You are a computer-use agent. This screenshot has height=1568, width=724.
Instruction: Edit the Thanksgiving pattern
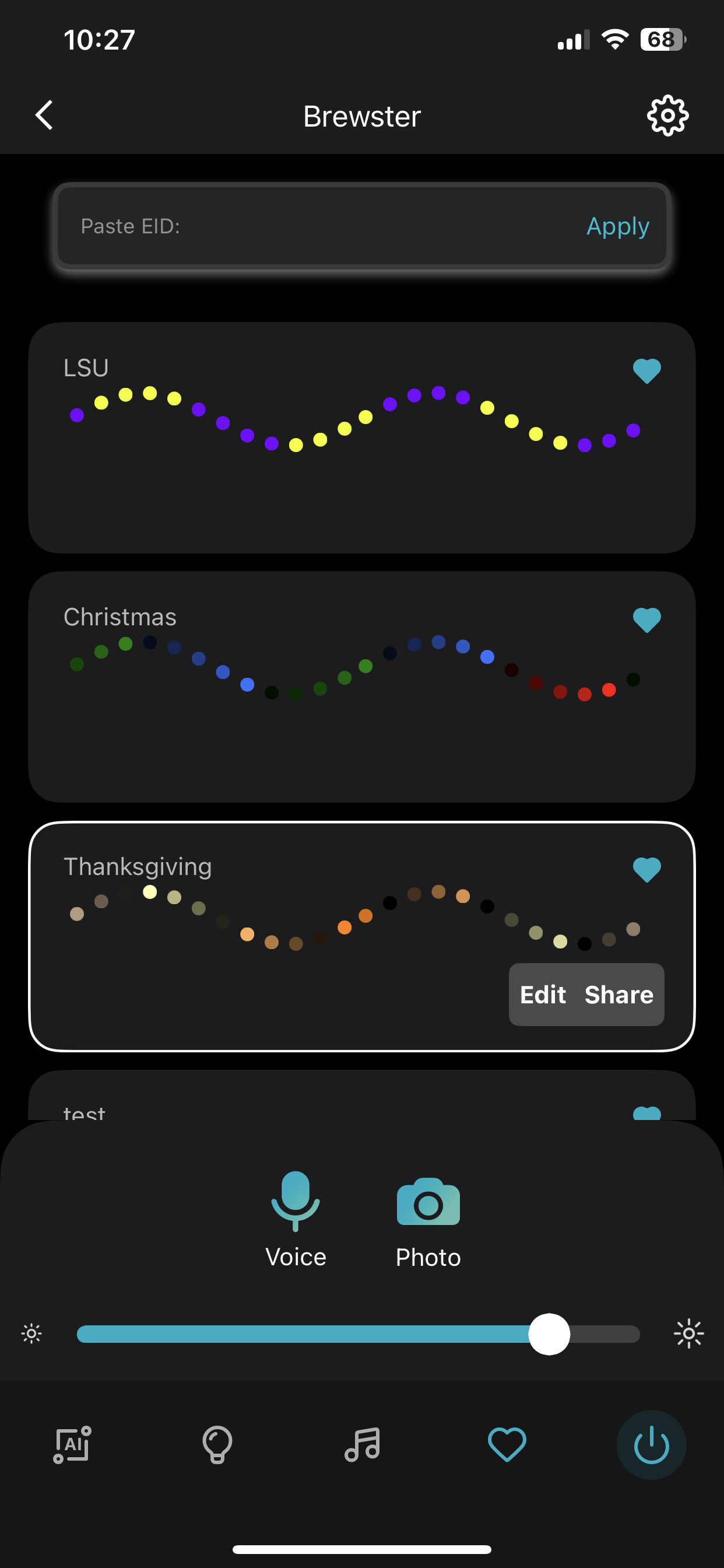click(x=542, y=995)
